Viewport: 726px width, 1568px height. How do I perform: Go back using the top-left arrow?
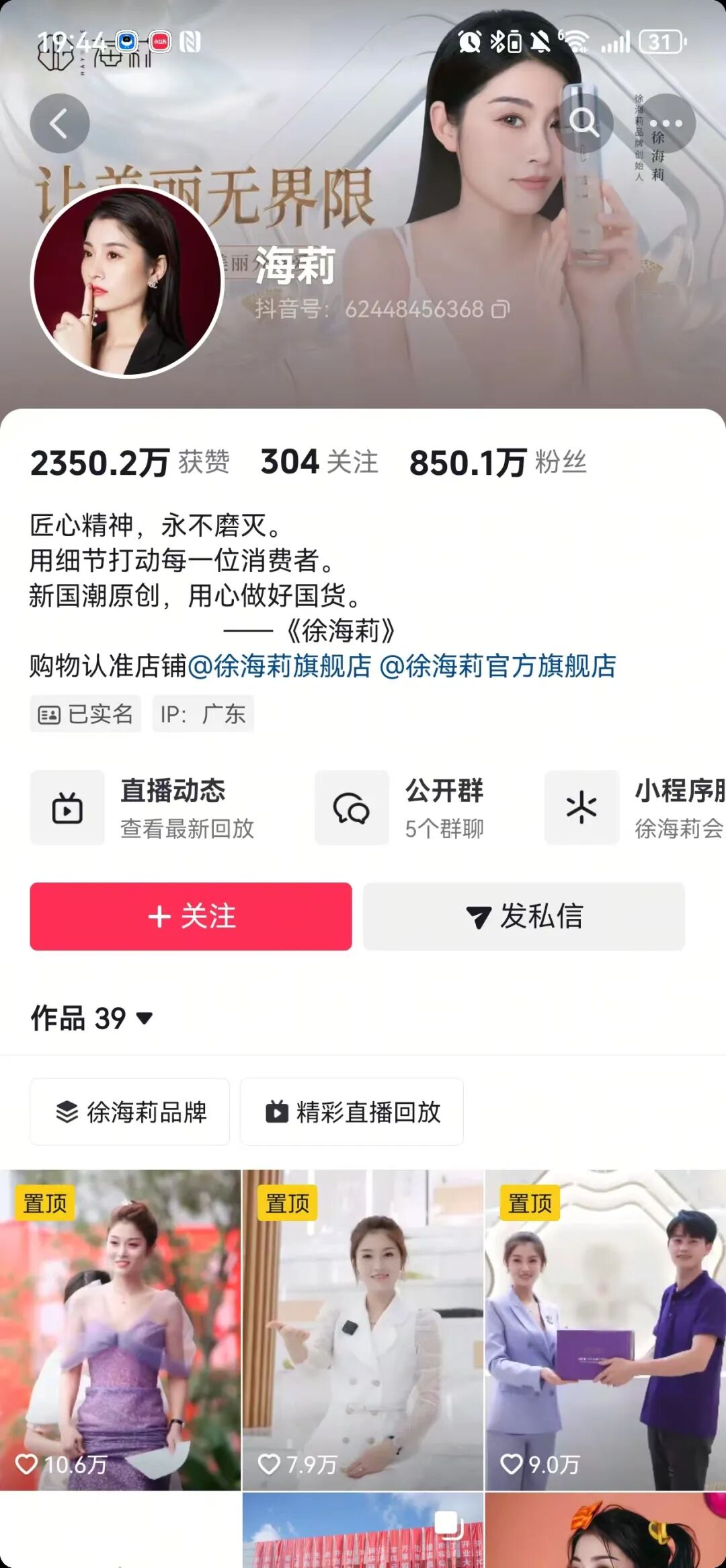click(59, 124)
